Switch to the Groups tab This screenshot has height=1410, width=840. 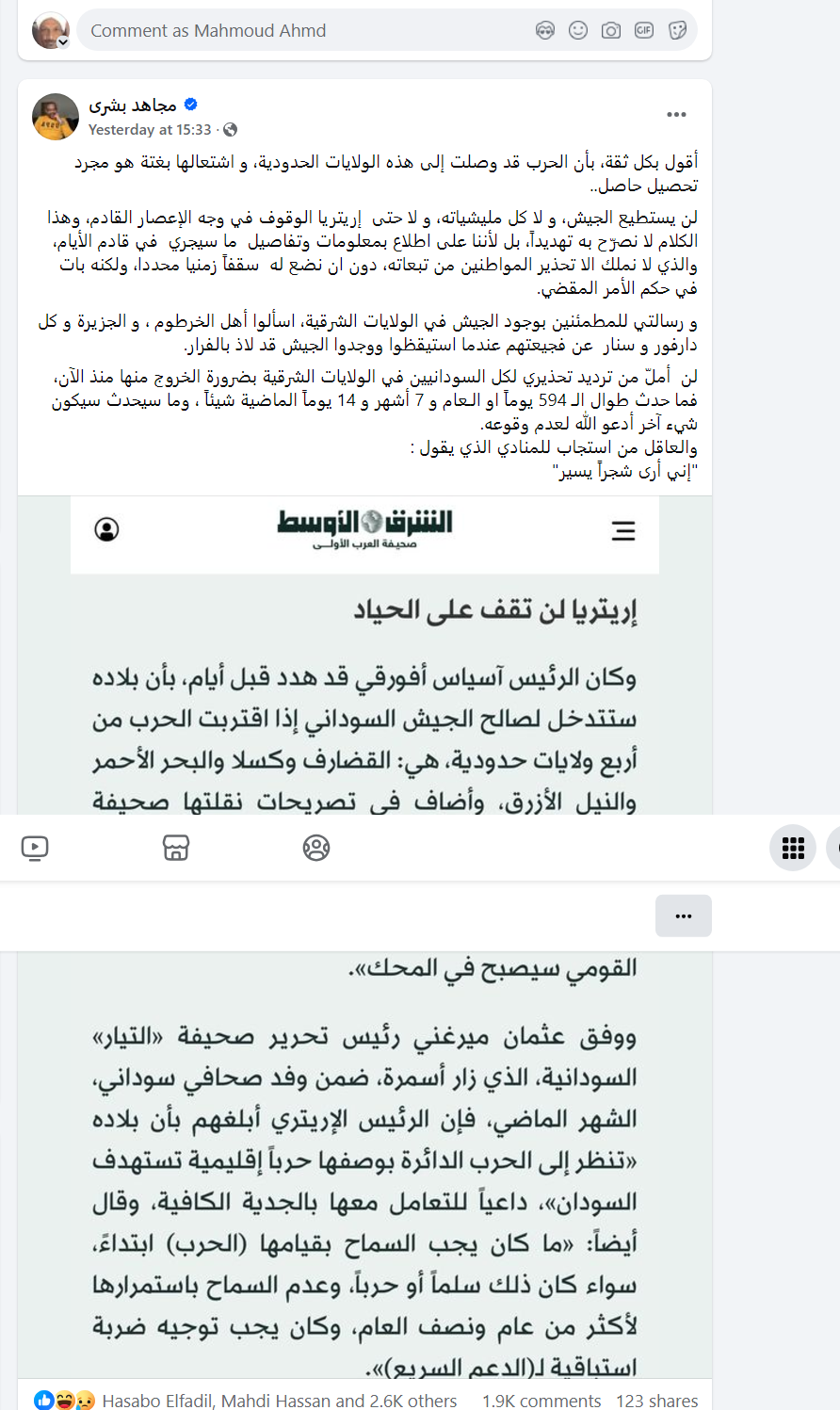coord(316,848)
